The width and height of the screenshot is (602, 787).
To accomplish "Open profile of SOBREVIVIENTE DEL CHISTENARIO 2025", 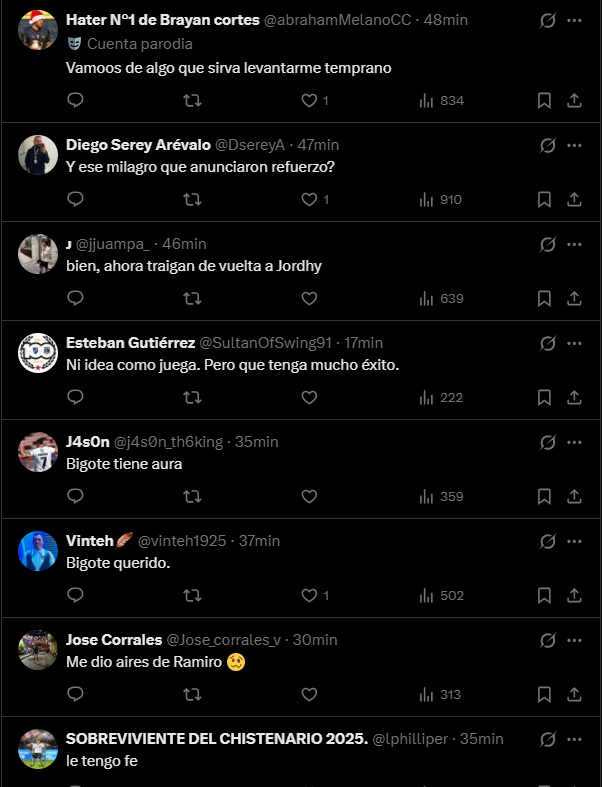I will tap(216, 739).
